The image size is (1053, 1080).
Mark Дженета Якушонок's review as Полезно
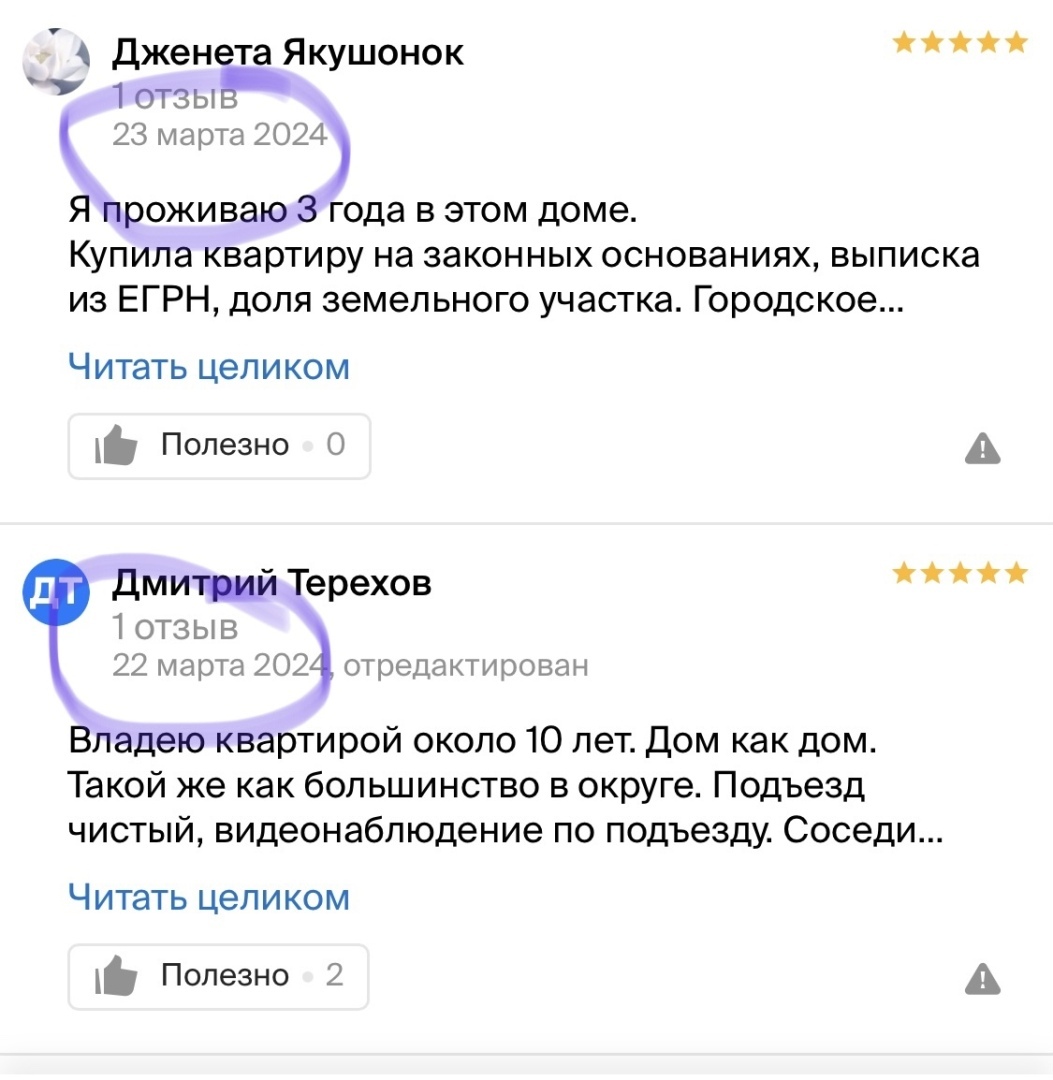219,446
